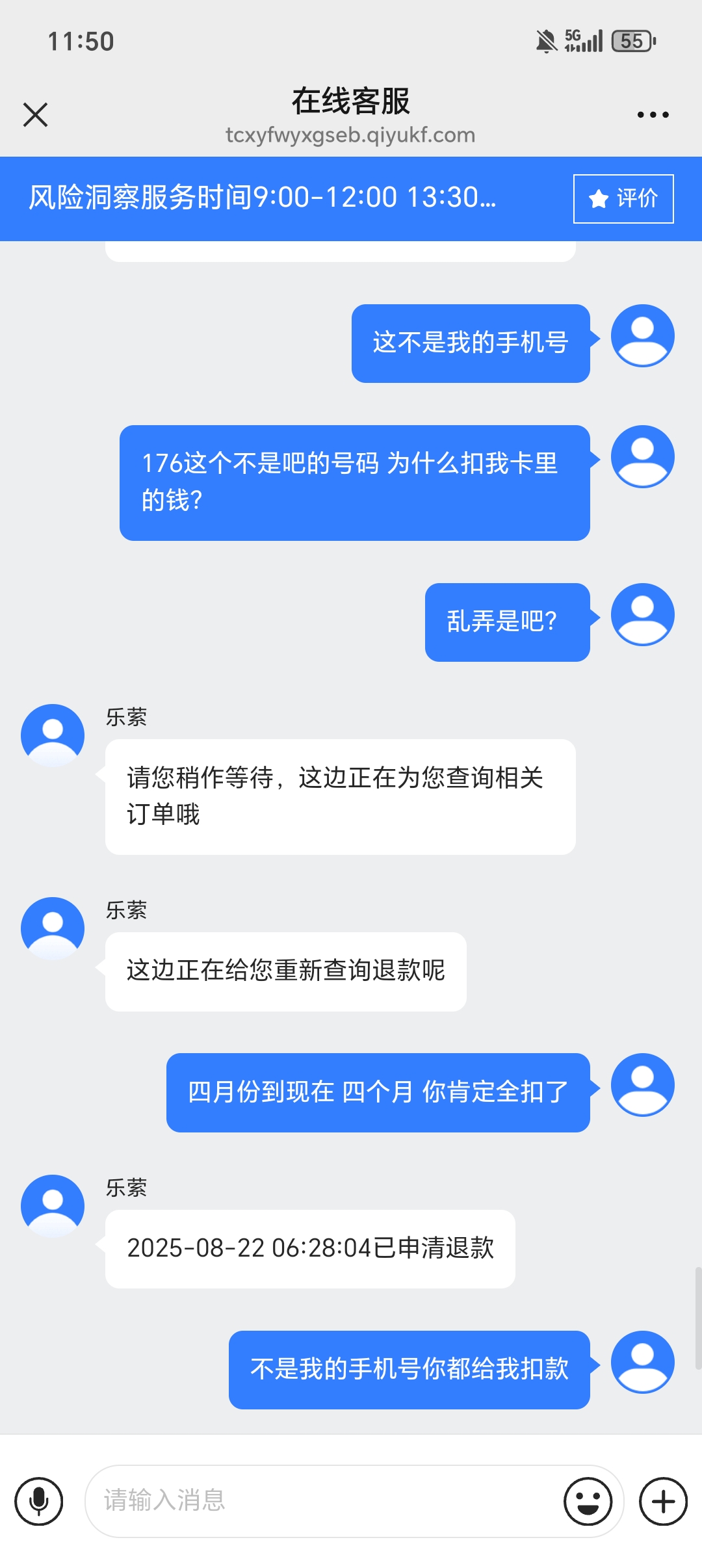702x1568 pixels.
Task: Open the three-dot more options menu
Action: tap(655, 114)
